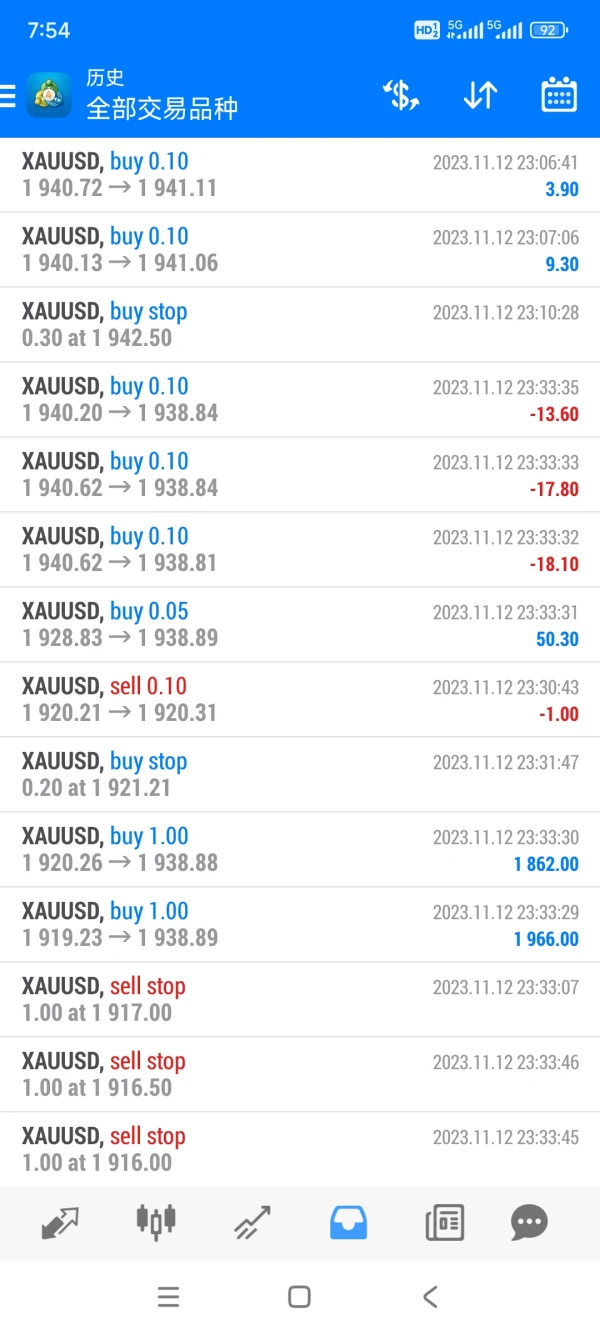The width and height of the screenshot is (600, 1333).
Task: Open the symbol filter dollar icon
Action: [x=401, y=95]
